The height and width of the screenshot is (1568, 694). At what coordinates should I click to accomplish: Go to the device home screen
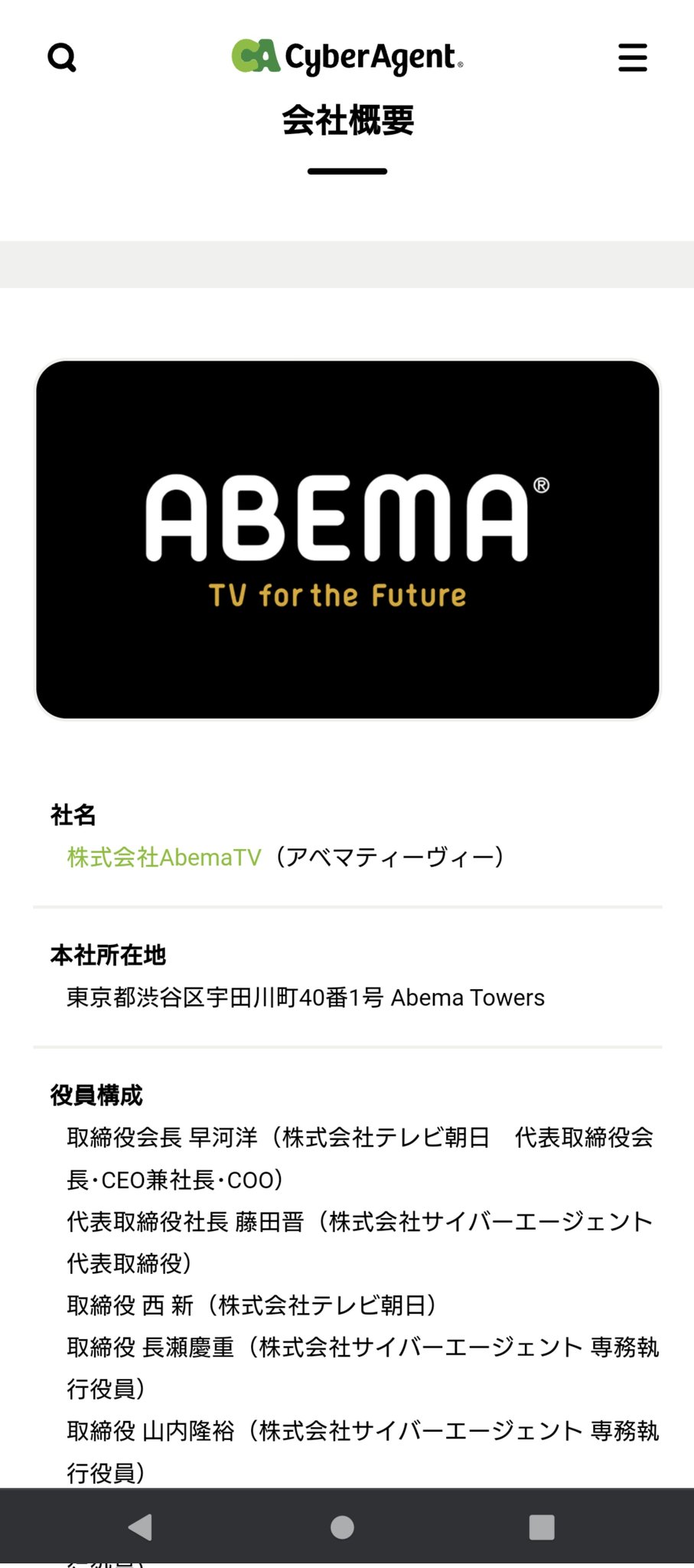[342, 1527]
